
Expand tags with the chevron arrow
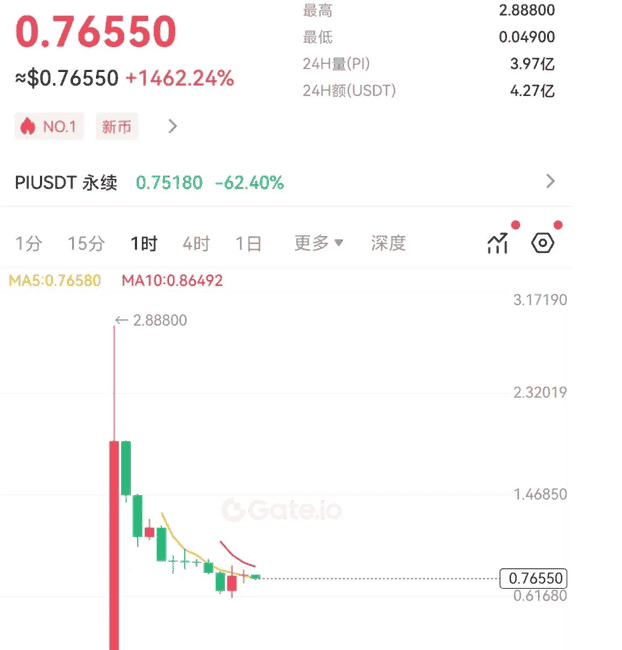tap(172, 126)
